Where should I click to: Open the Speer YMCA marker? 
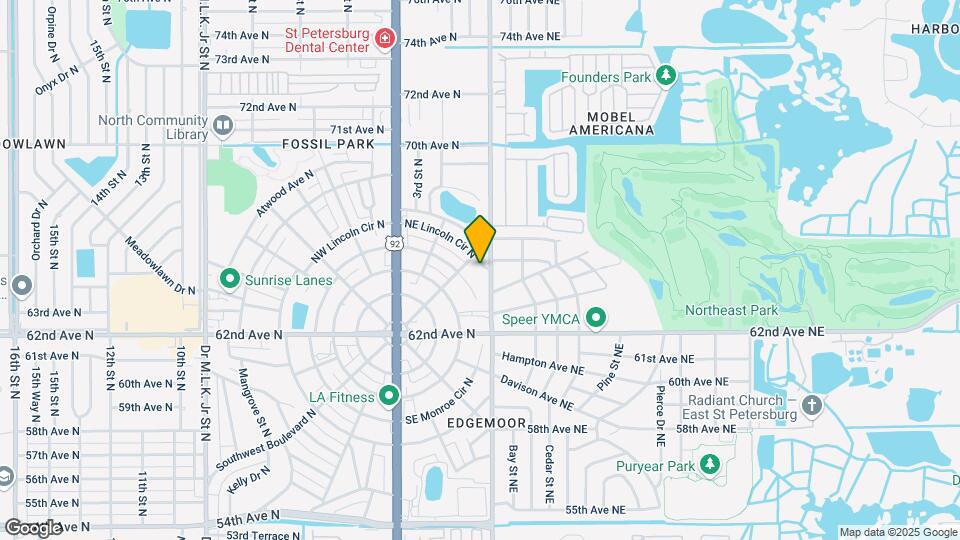click(597, 319)
